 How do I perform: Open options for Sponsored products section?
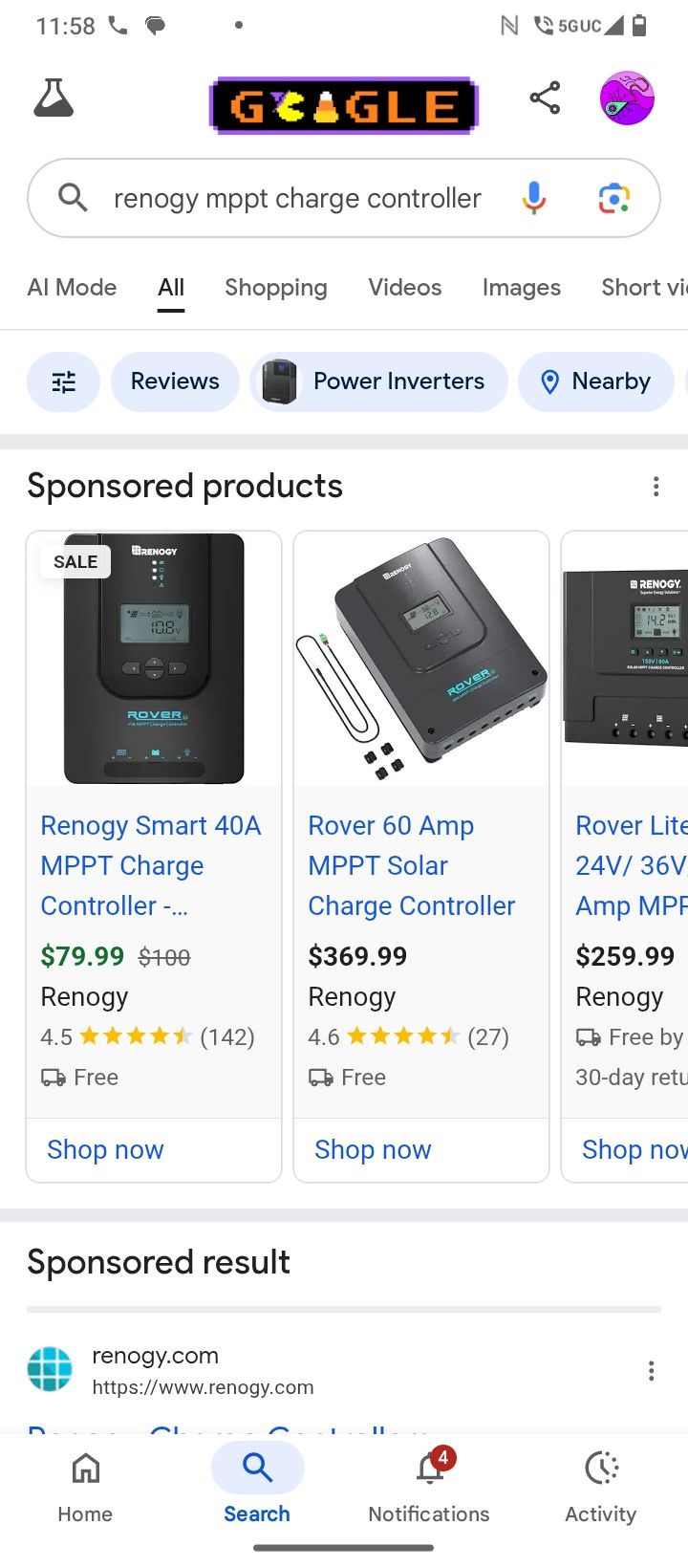pos(656,487)
